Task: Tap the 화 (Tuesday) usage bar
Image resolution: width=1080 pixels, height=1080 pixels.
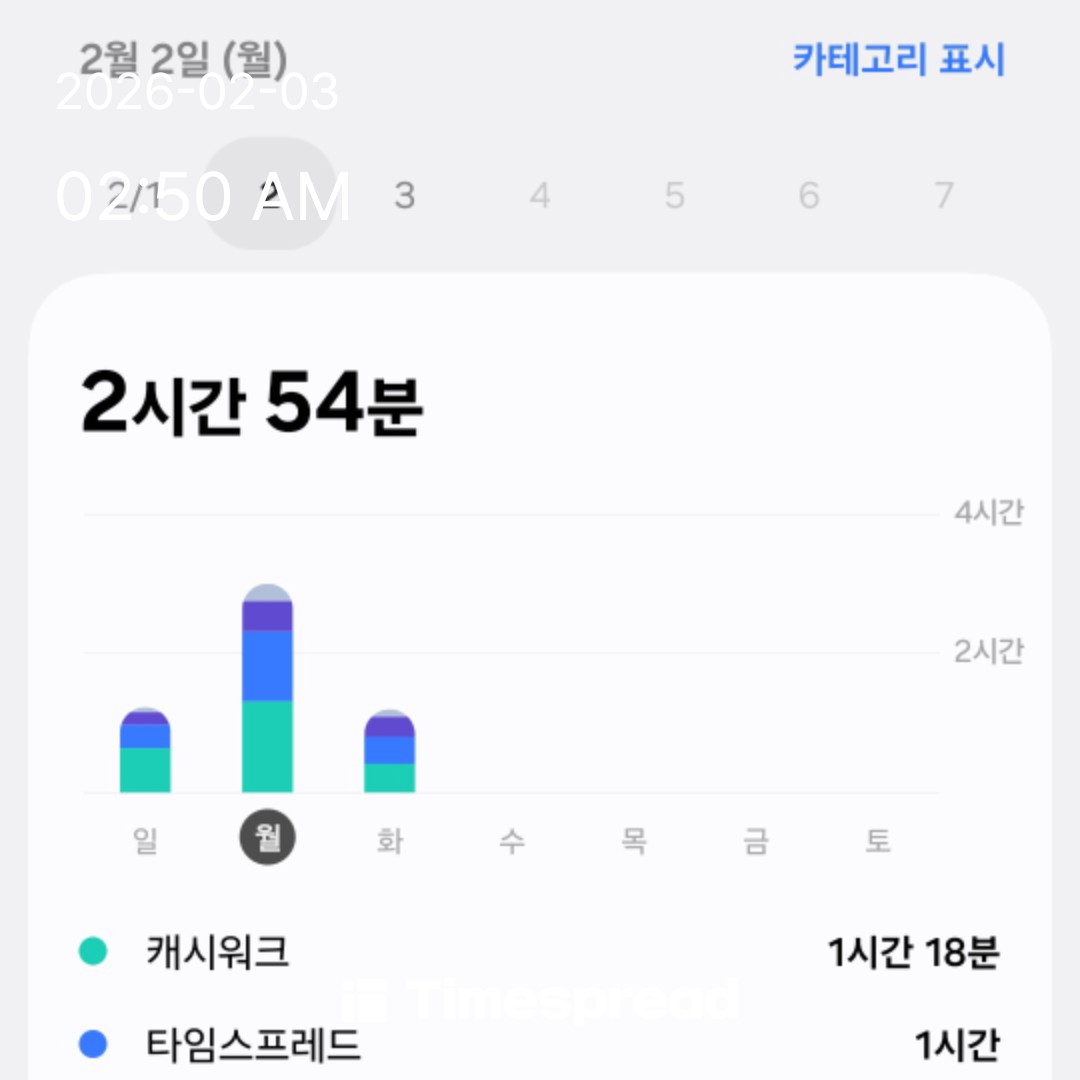Action: point(389,754)
